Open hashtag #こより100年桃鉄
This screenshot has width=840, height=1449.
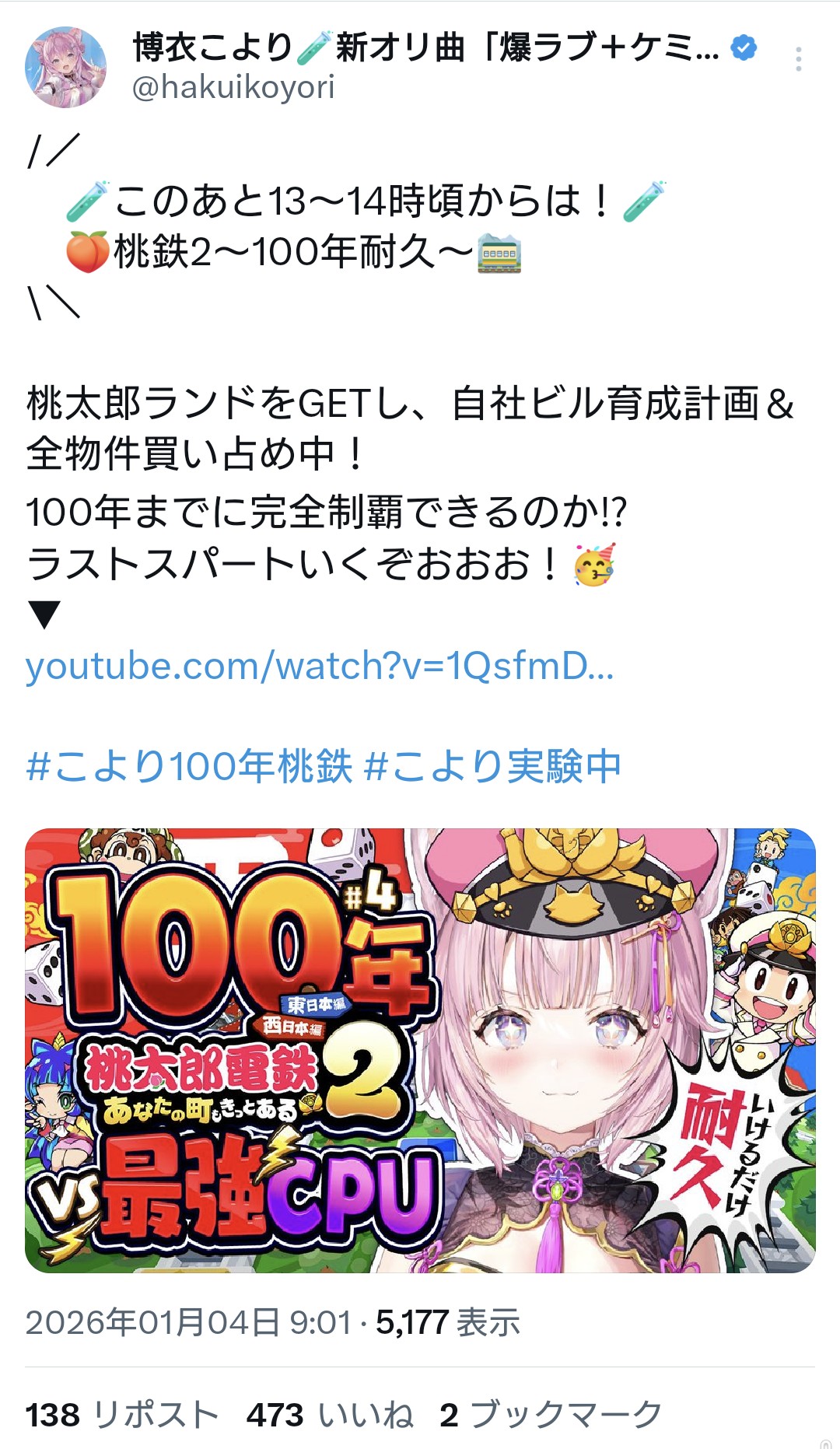click(189, 766)
